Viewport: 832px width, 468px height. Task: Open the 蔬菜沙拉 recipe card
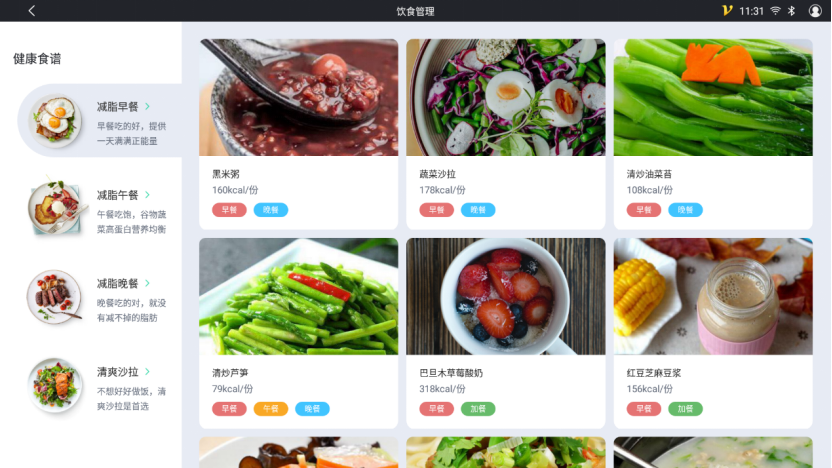click(506, 134)
